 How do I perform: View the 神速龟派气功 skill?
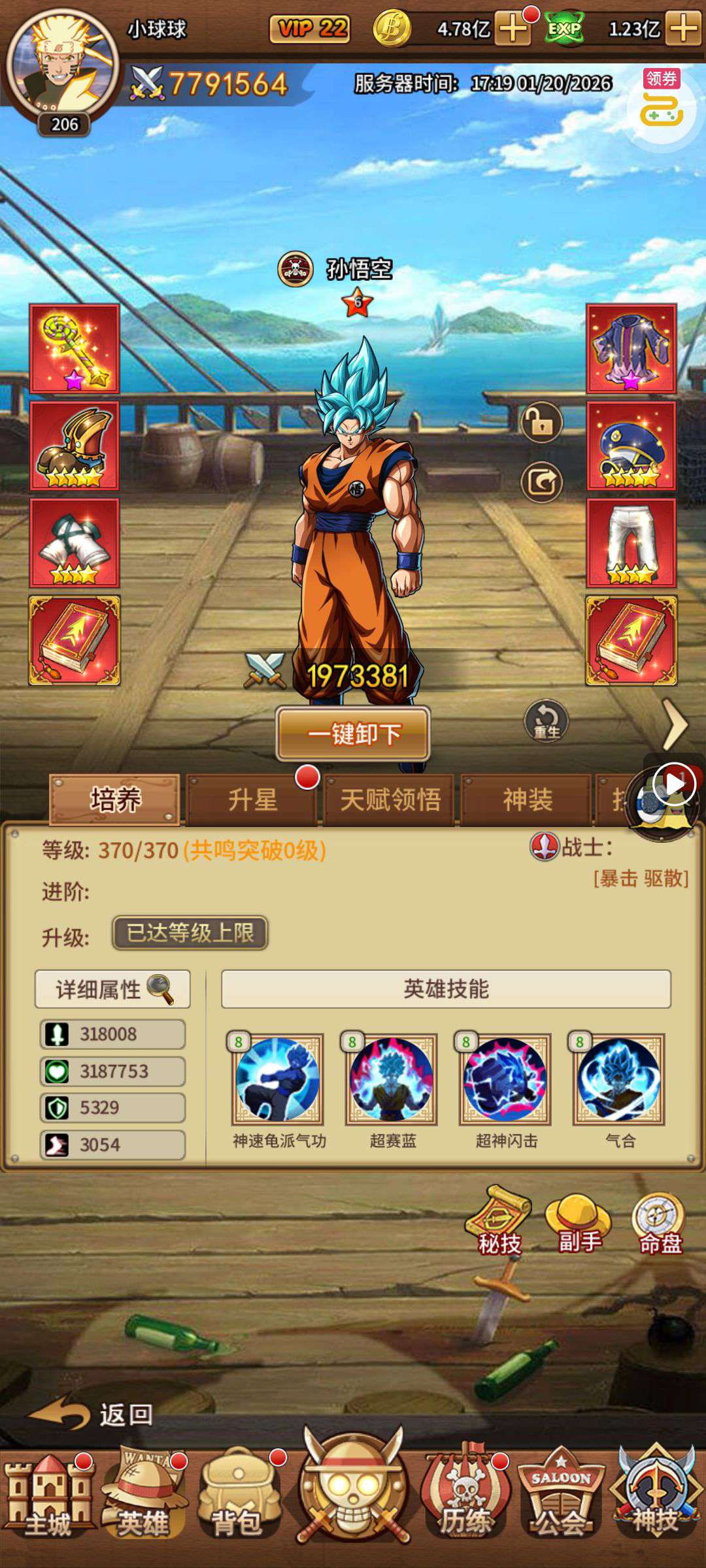(278, 1079)
